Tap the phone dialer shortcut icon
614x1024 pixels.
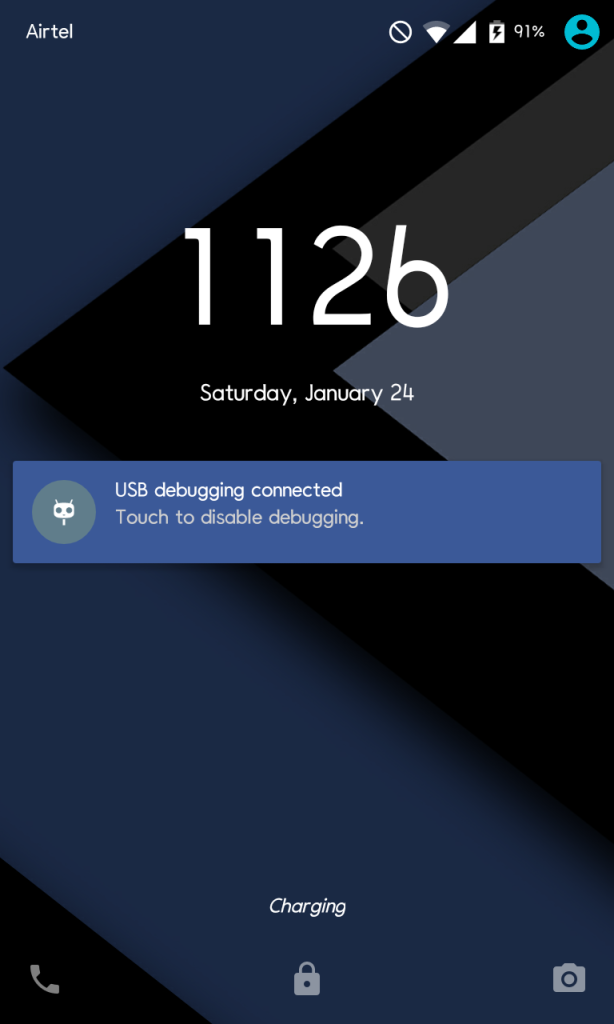click(x=45, y=979)
